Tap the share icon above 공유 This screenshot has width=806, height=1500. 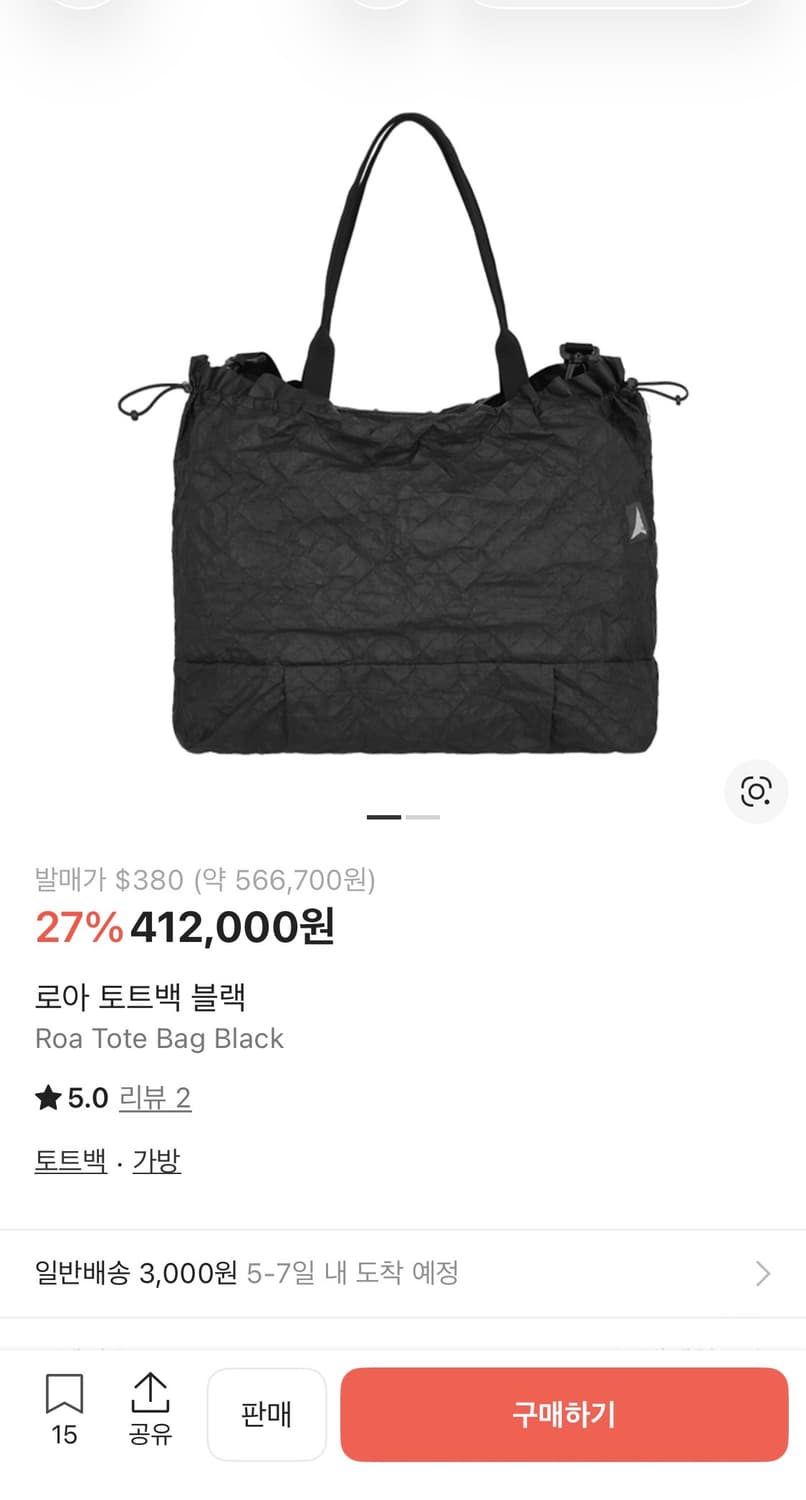click(x=150, y=1392)
